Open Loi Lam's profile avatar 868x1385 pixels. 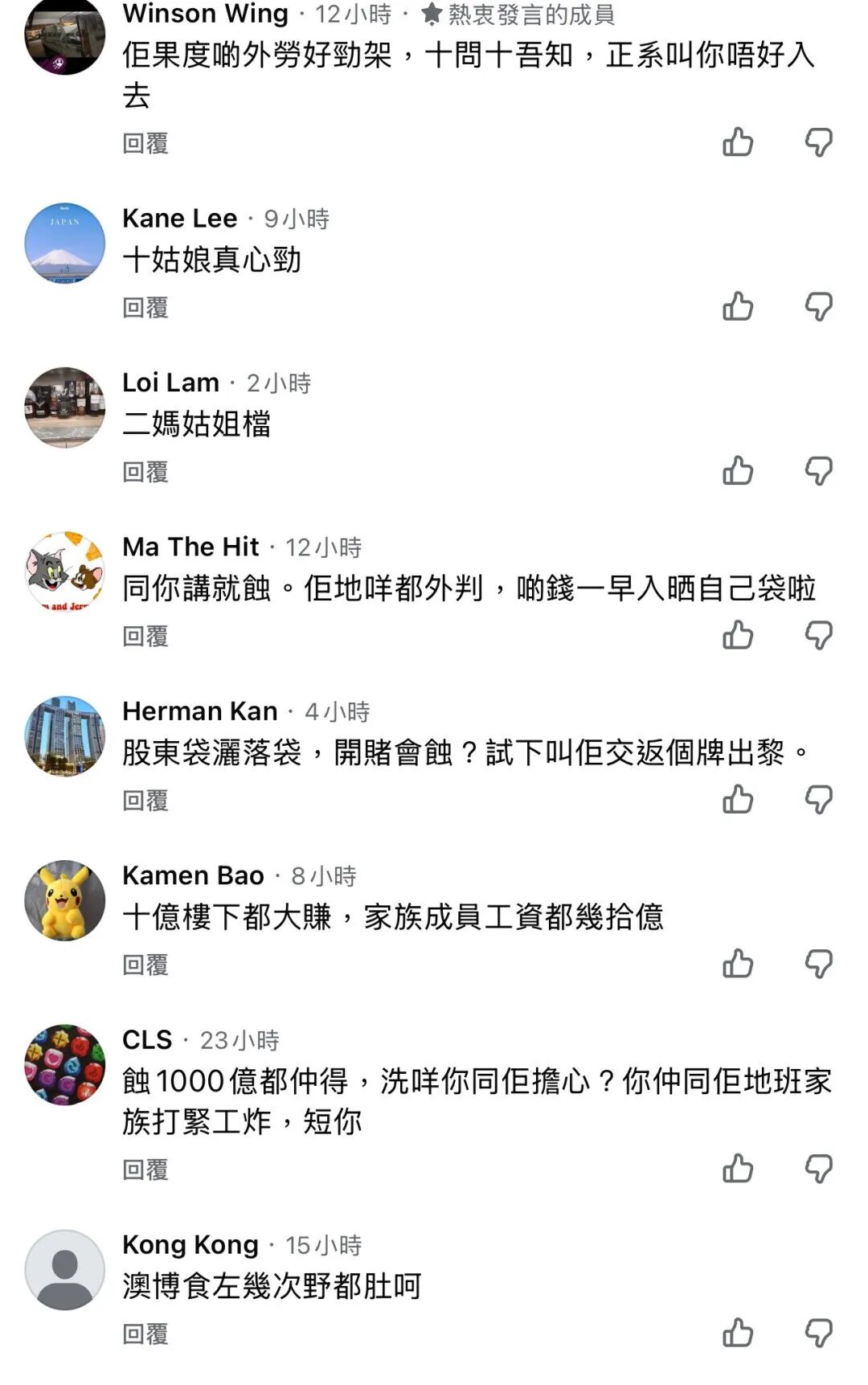point(65,408)
